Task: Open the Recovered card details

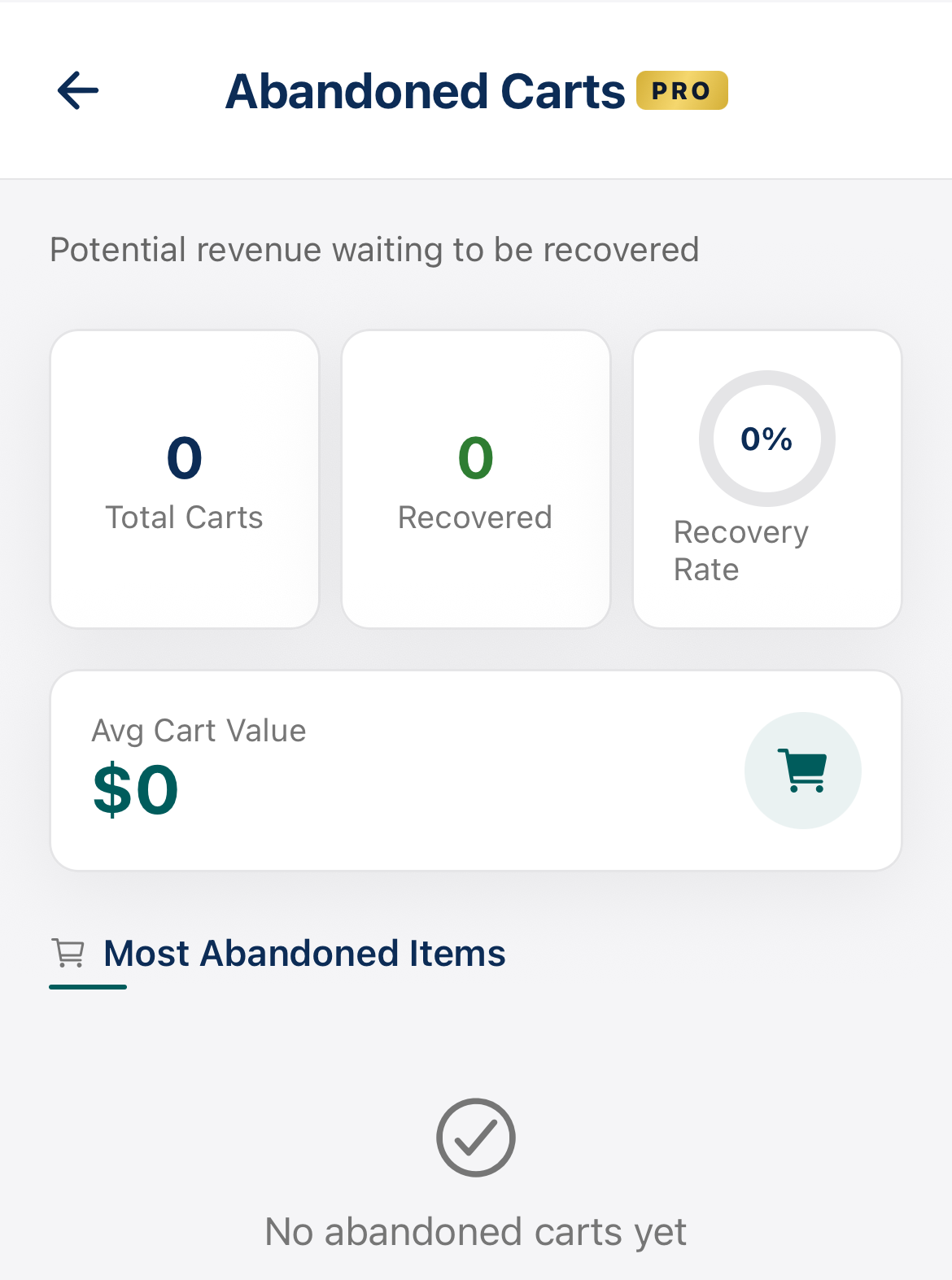Action: point(476,478)
